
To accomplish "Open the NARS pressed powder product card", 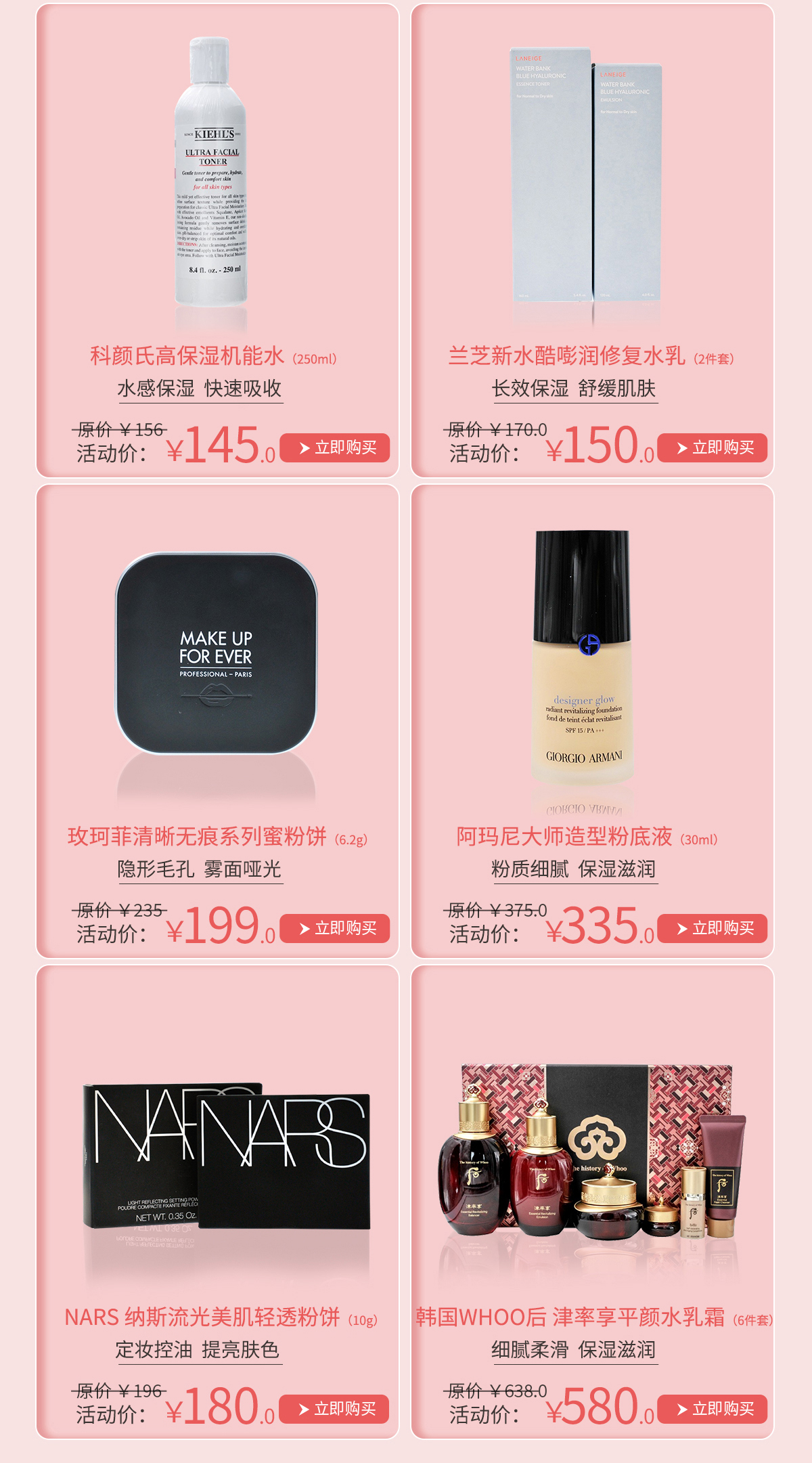I will pos(218,1202).
